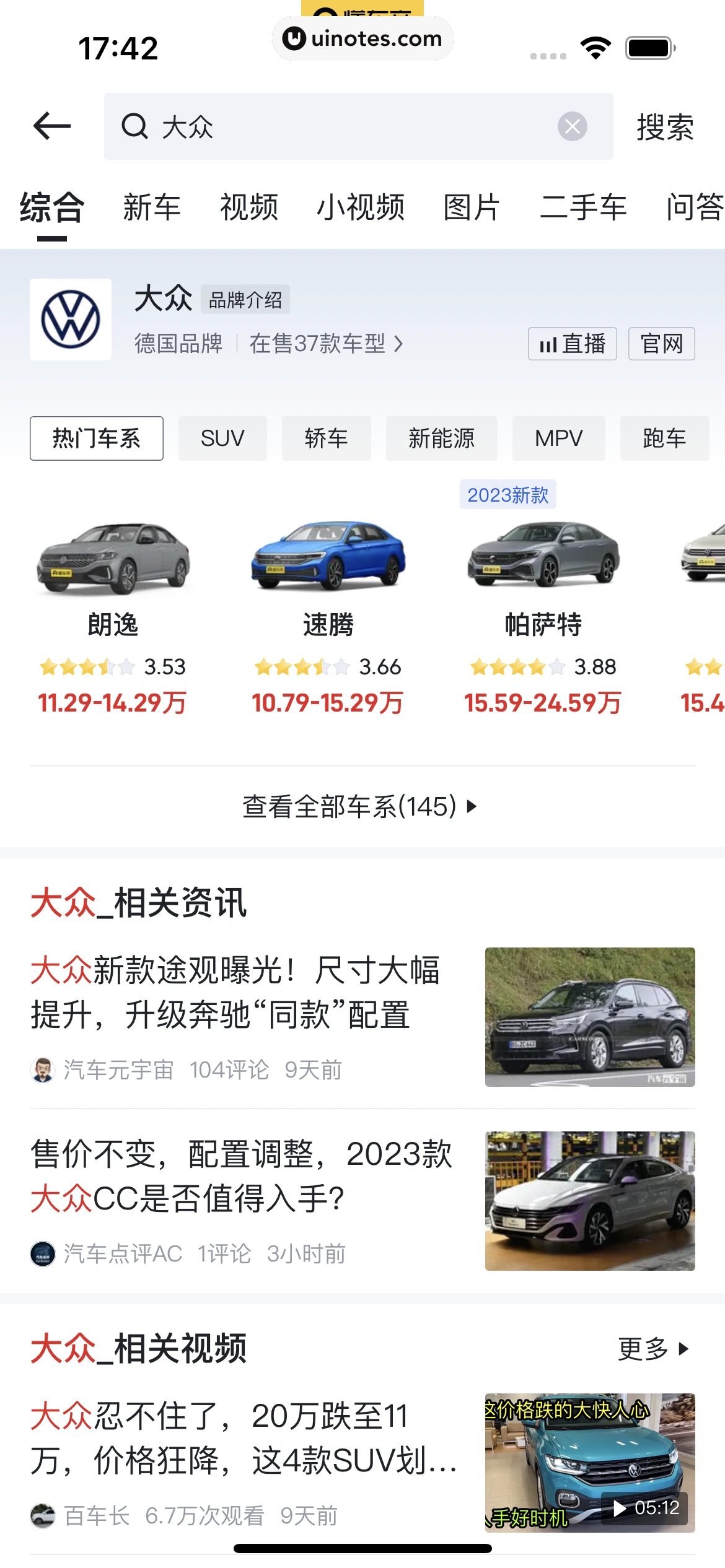Screen dimensions: 725x1568
Task: Filter car series by SUV
Action: tap(222, 438)
